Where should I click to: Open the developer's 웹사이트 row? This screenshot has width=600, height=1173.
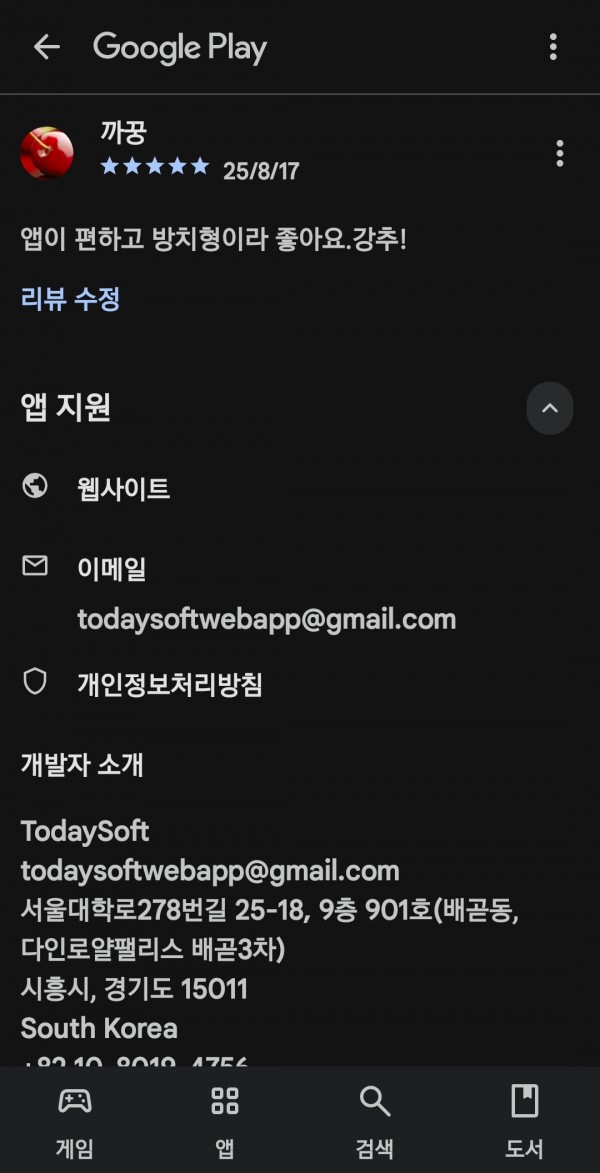(x=300, y=489)
